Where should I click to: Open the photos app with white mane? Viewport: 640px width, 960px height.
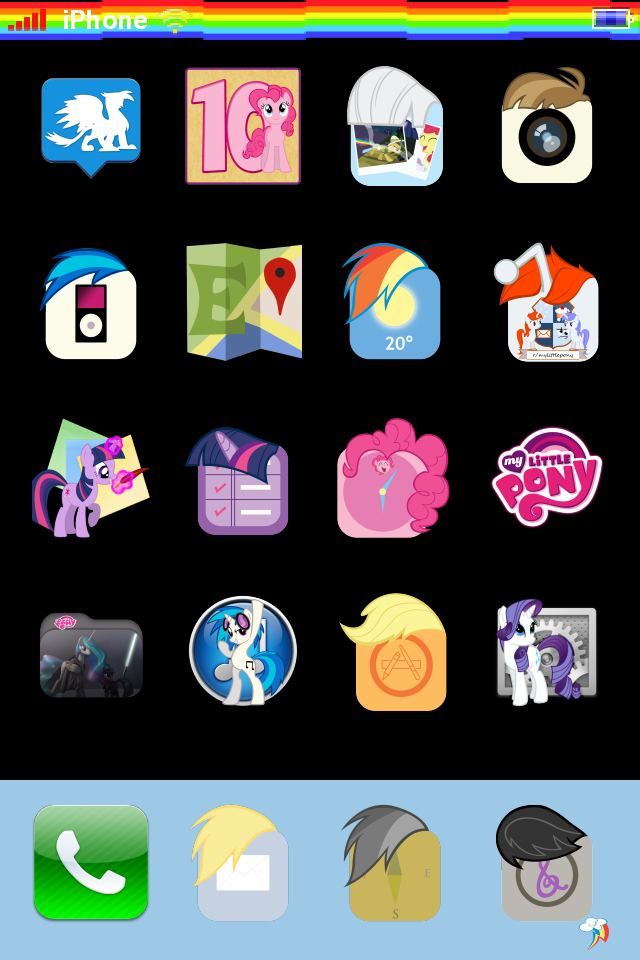pos(395,126)
